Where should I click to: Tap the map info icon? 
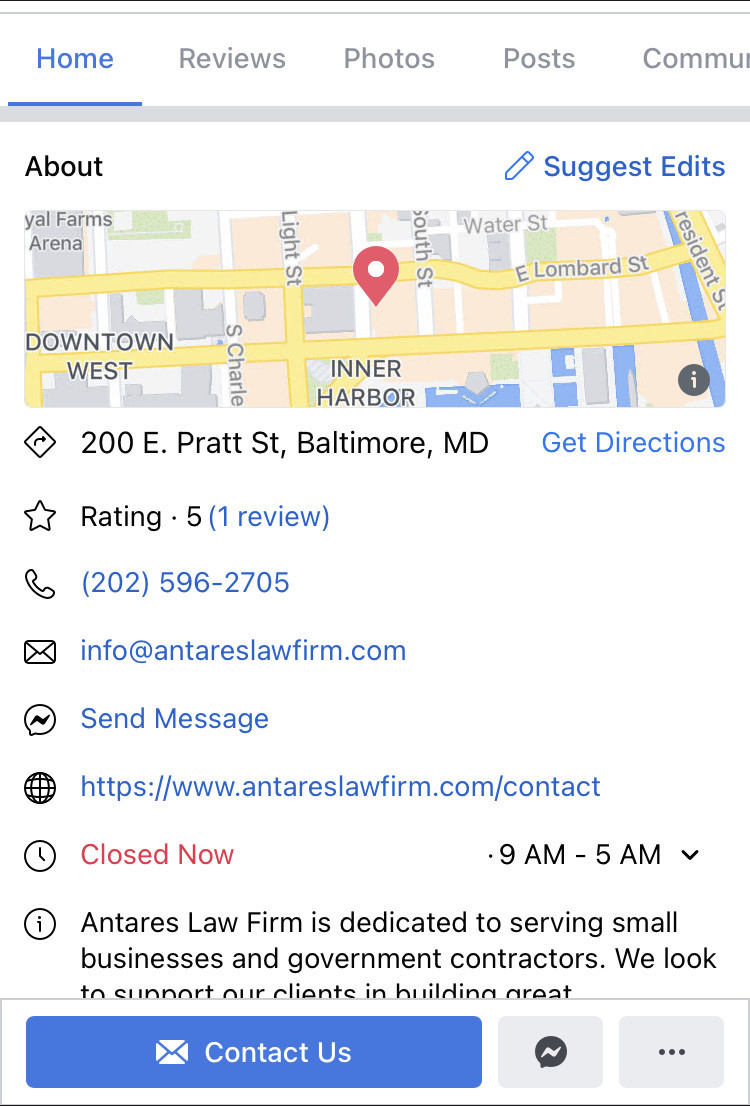coord(693,379)
